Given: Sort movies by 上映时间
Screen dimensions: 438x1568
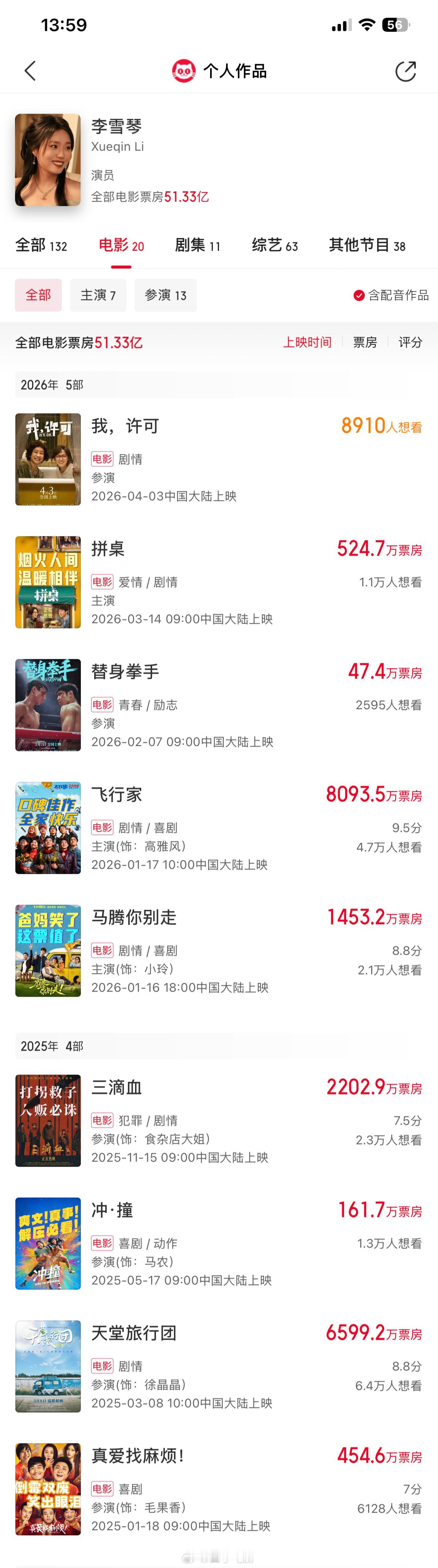Looking at the screenshot, I should click(x=307, y=343).
